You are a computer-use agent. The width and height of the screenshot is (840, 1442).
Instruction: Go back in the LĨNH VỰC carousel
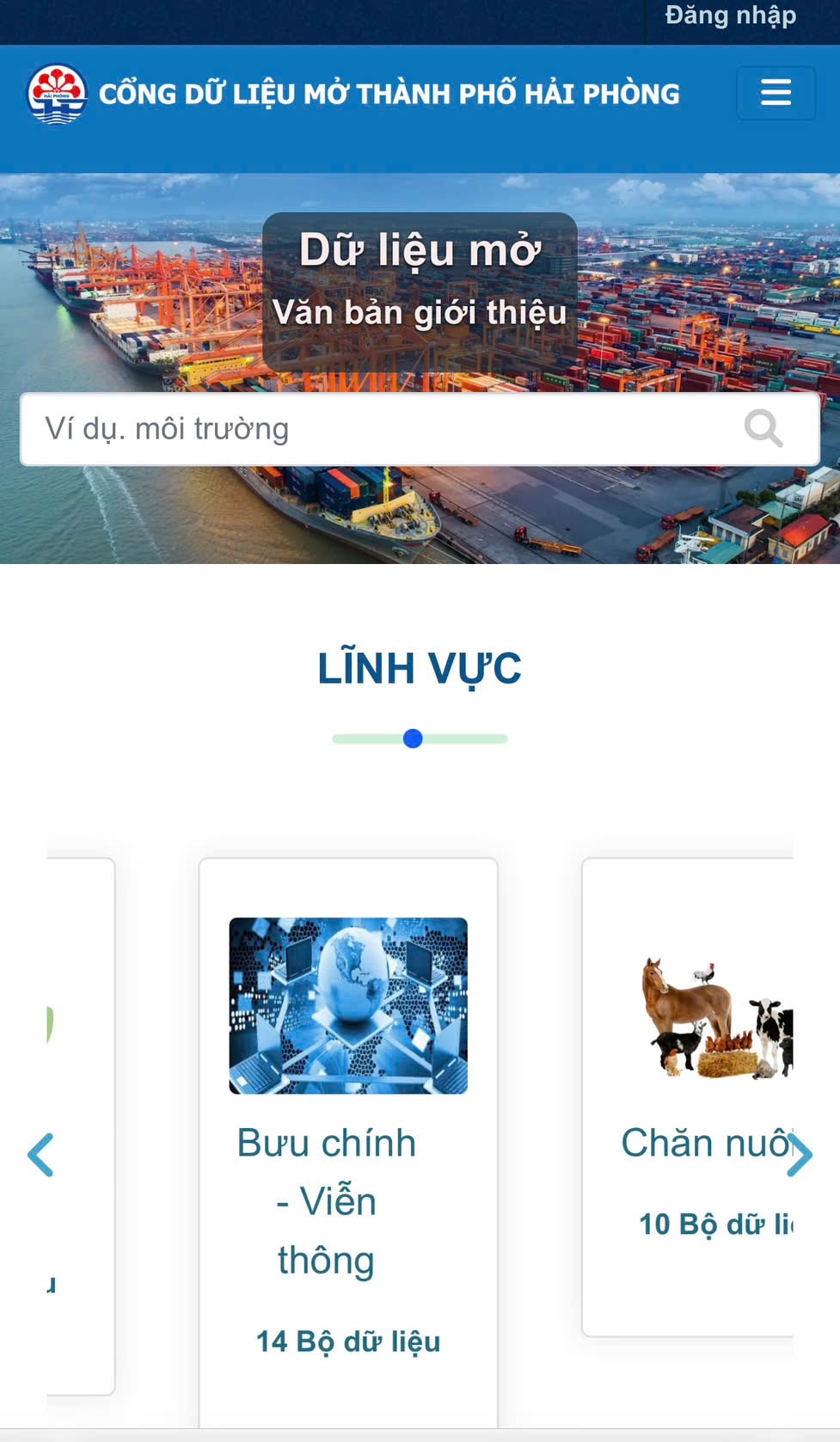(40, 1156)
